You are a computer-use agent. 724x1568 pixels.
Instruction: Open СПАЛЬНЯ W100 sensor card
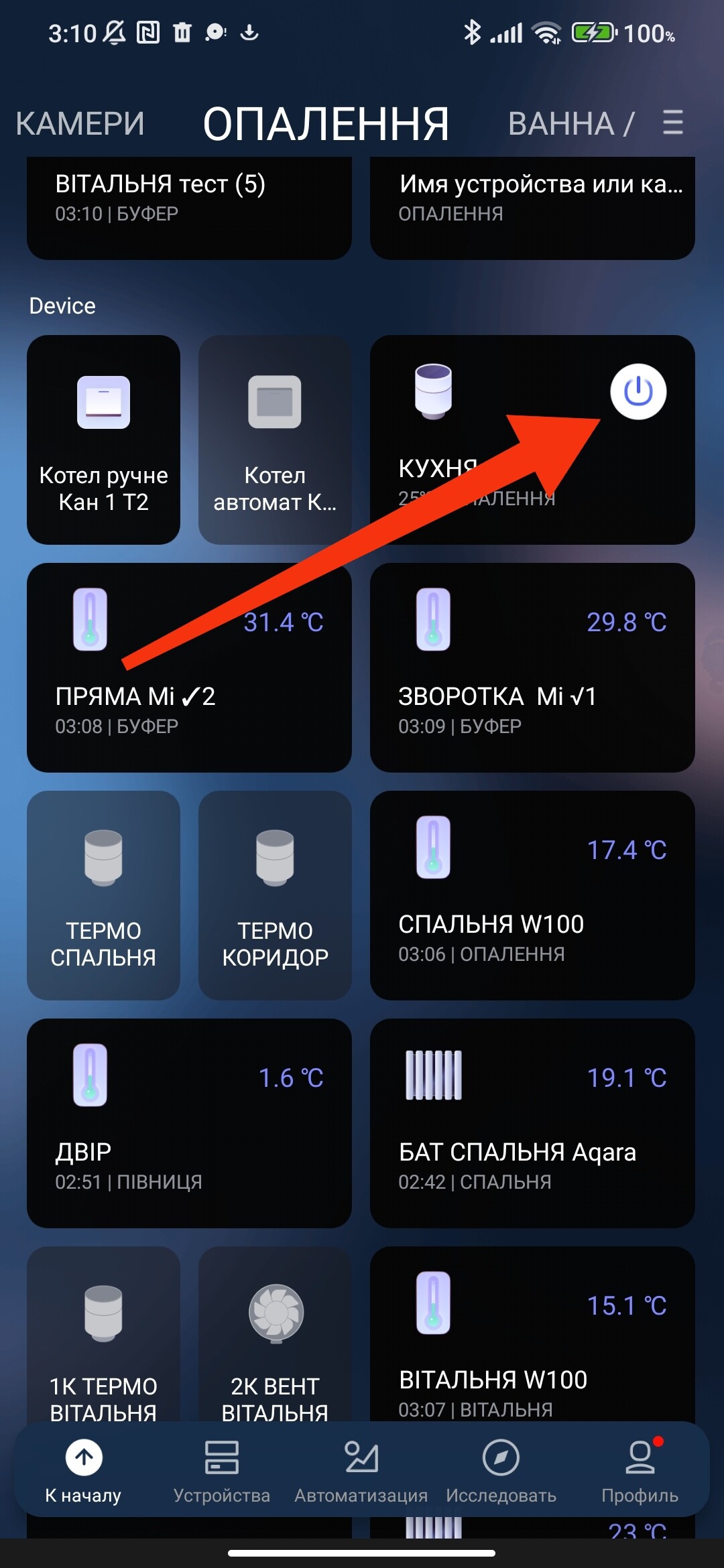point(532,895)
